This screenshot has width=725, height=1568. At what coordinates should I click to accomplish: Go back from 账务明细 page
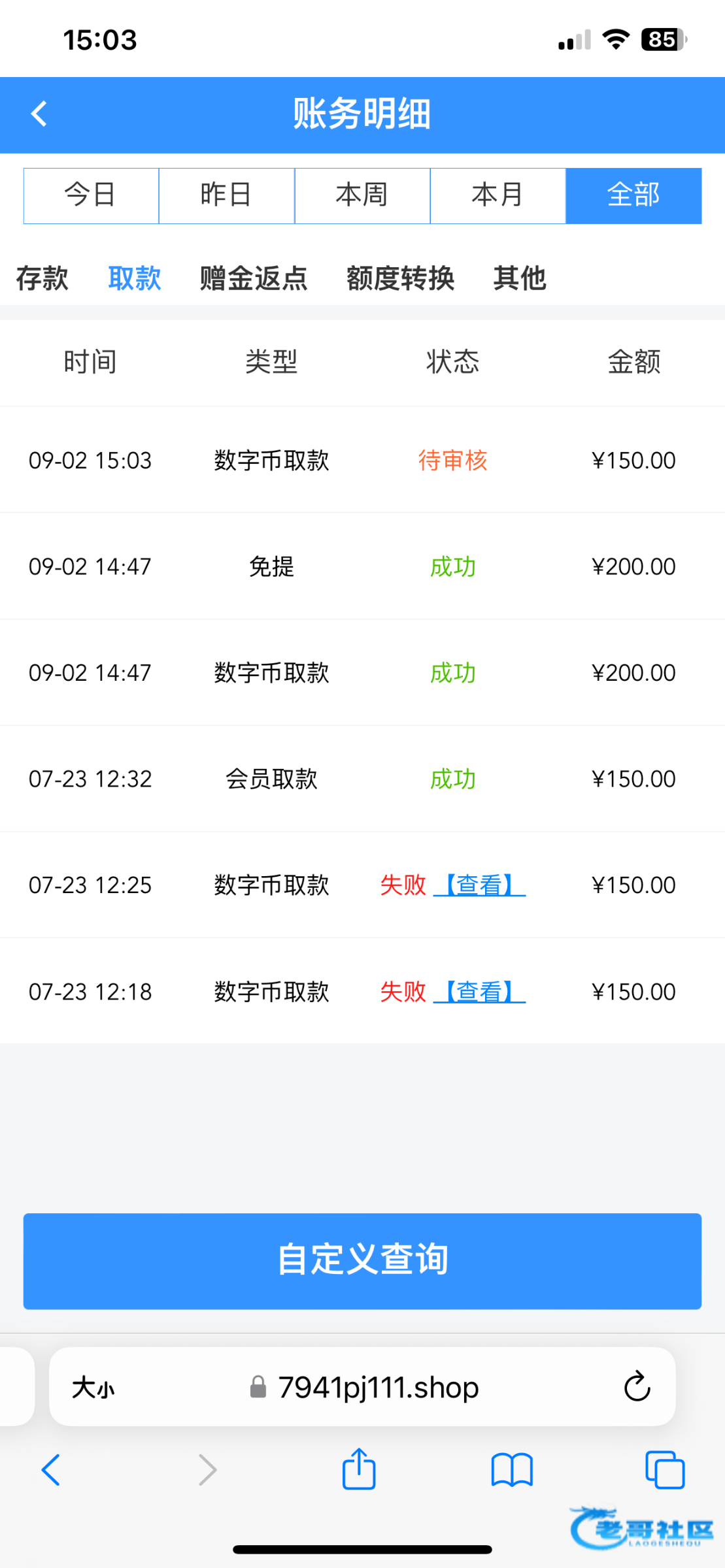pyautogui.click(x=39, y=114)
